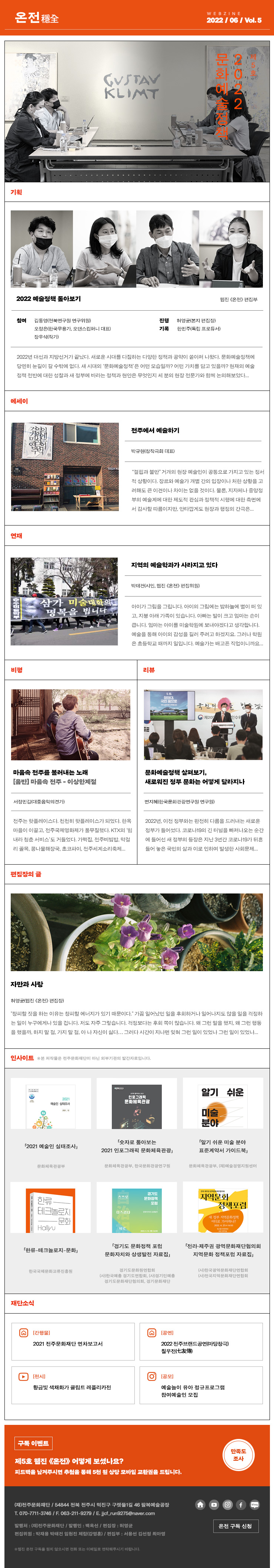
Task: Open the 2022 예술정책 돌아보기 feature article
Action: coord(49,299)
